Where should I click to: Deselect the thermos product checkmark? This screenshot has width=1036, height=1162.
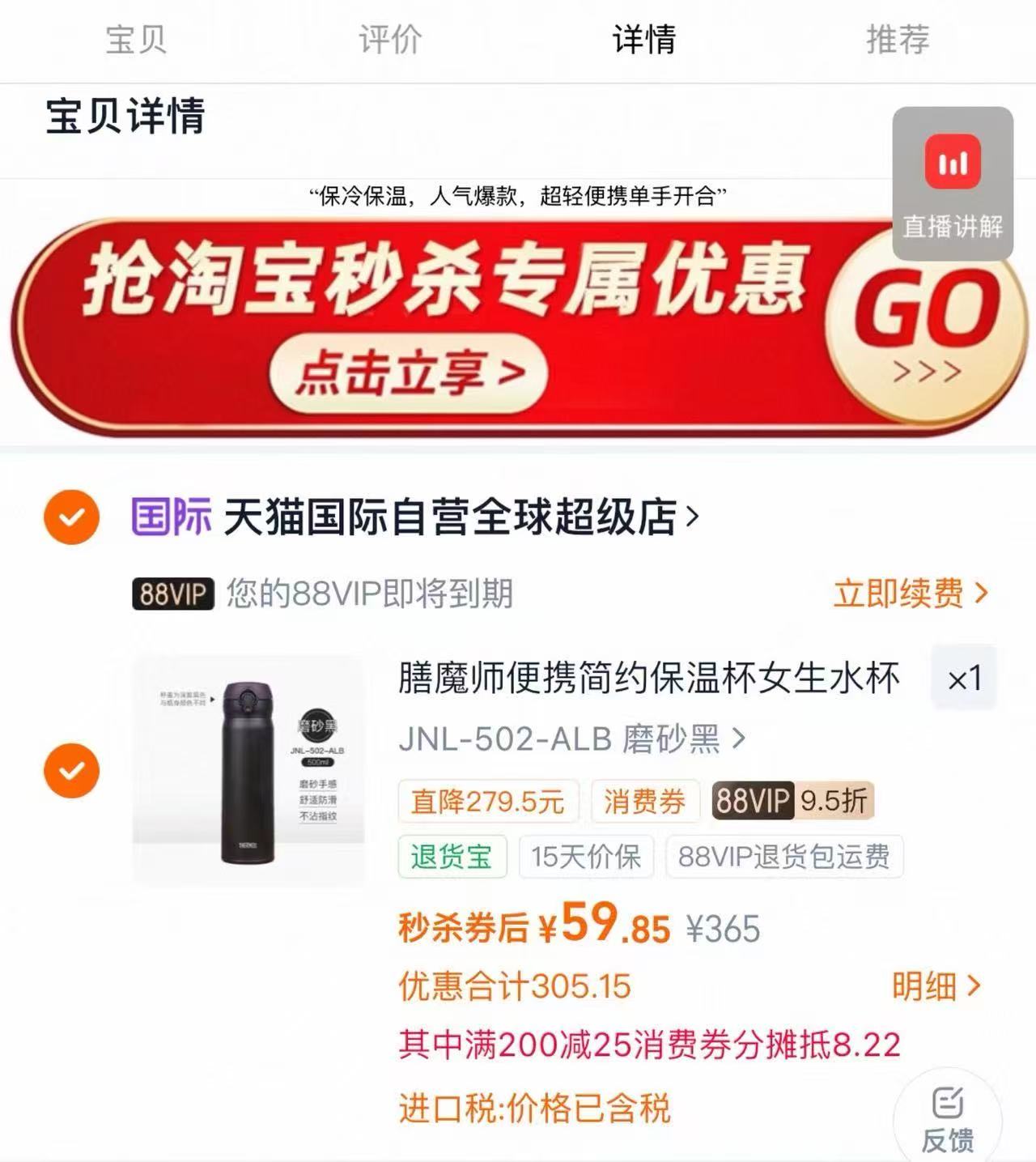71,768
